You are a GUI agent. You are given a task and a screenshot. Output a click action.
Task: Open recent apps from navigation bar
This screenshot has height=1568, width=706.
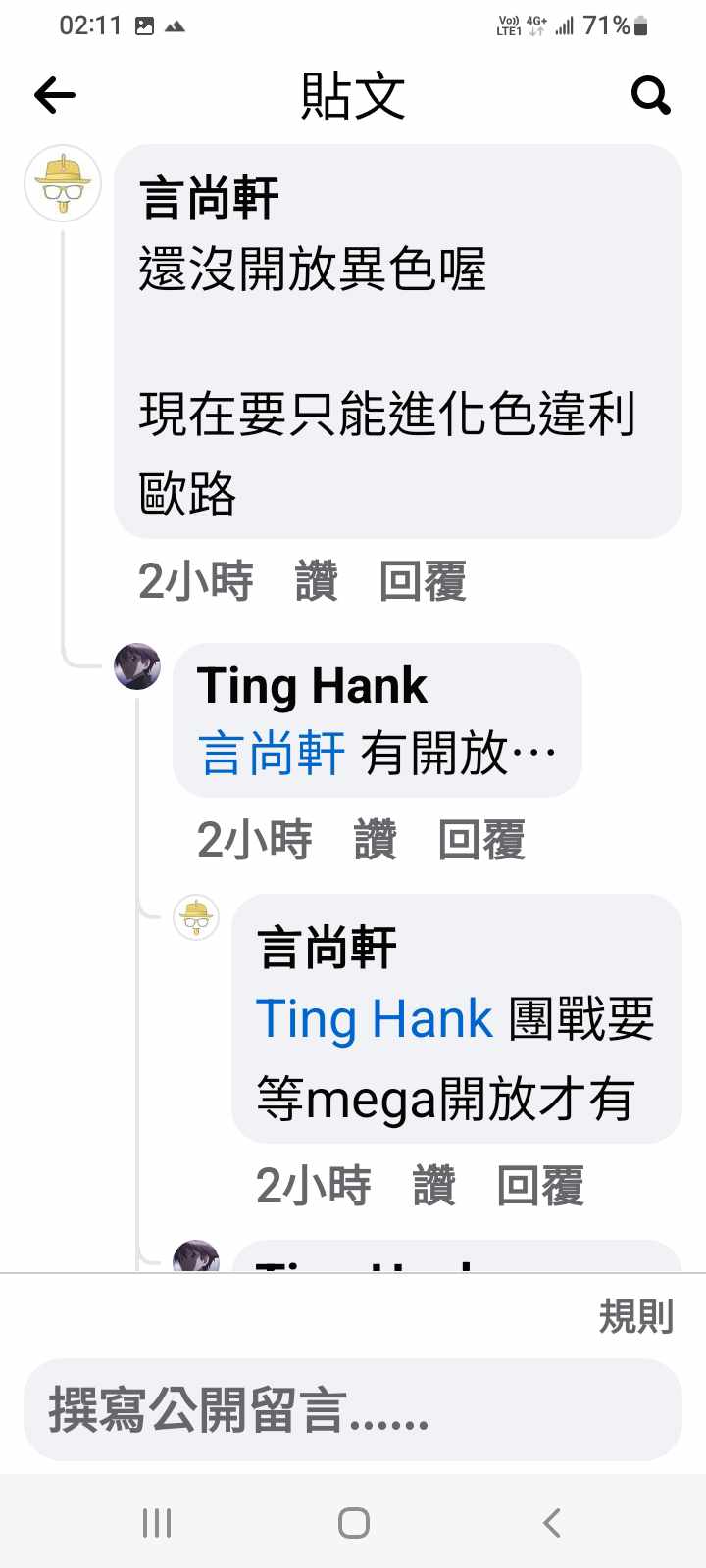pos(157,1522)
